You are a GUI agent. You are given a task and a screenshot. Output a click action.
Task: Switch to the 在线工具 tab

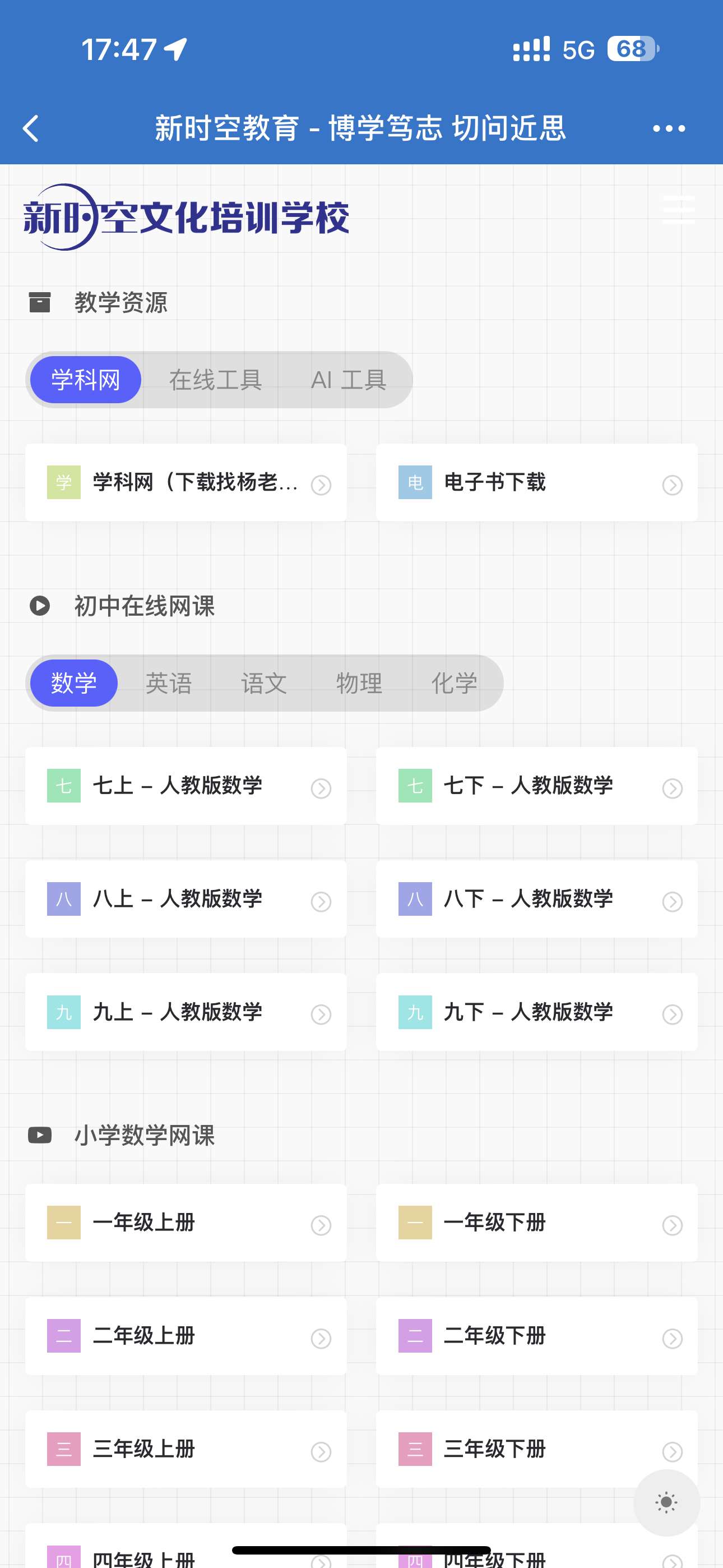[216, 379]
